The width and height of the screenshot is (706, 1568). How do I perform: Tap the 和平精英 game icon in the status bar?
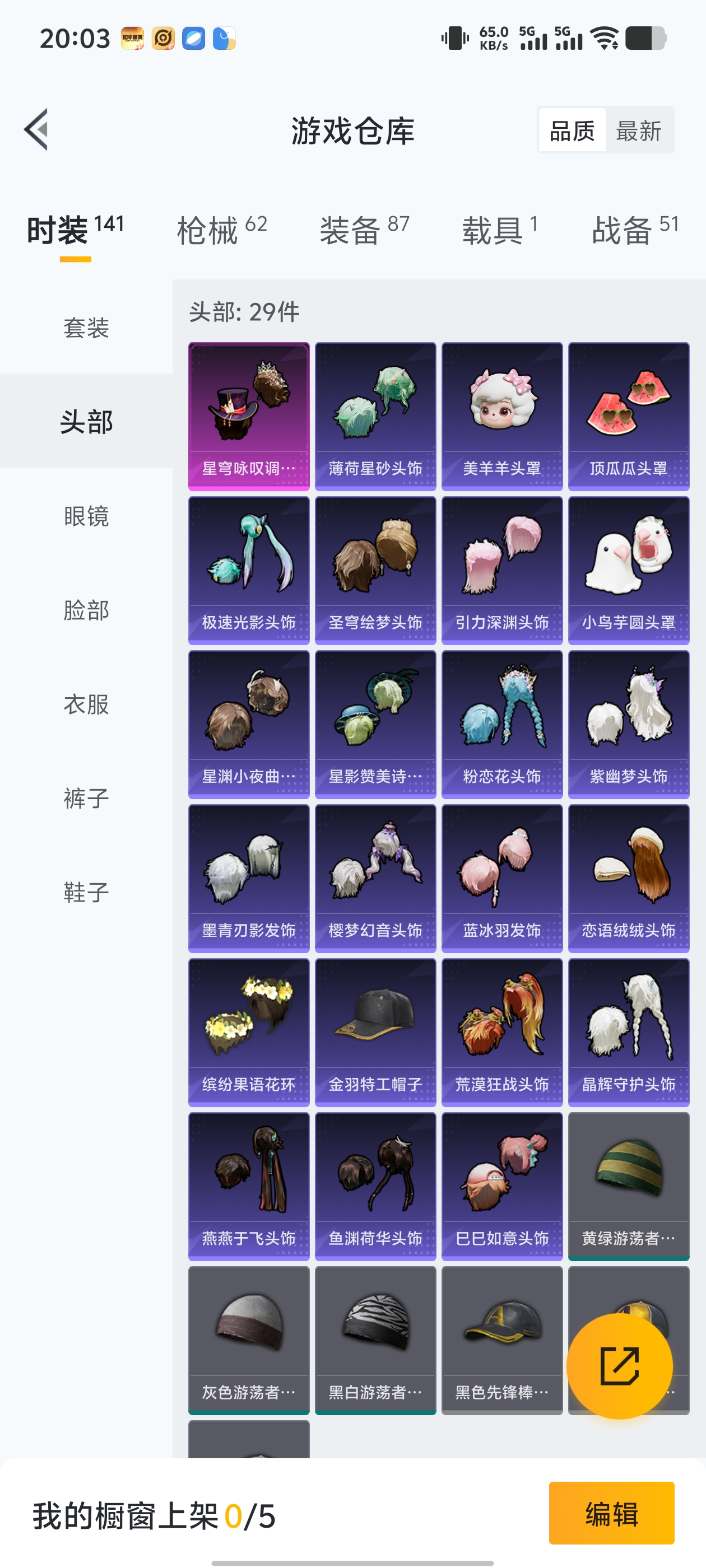[133, 38]
